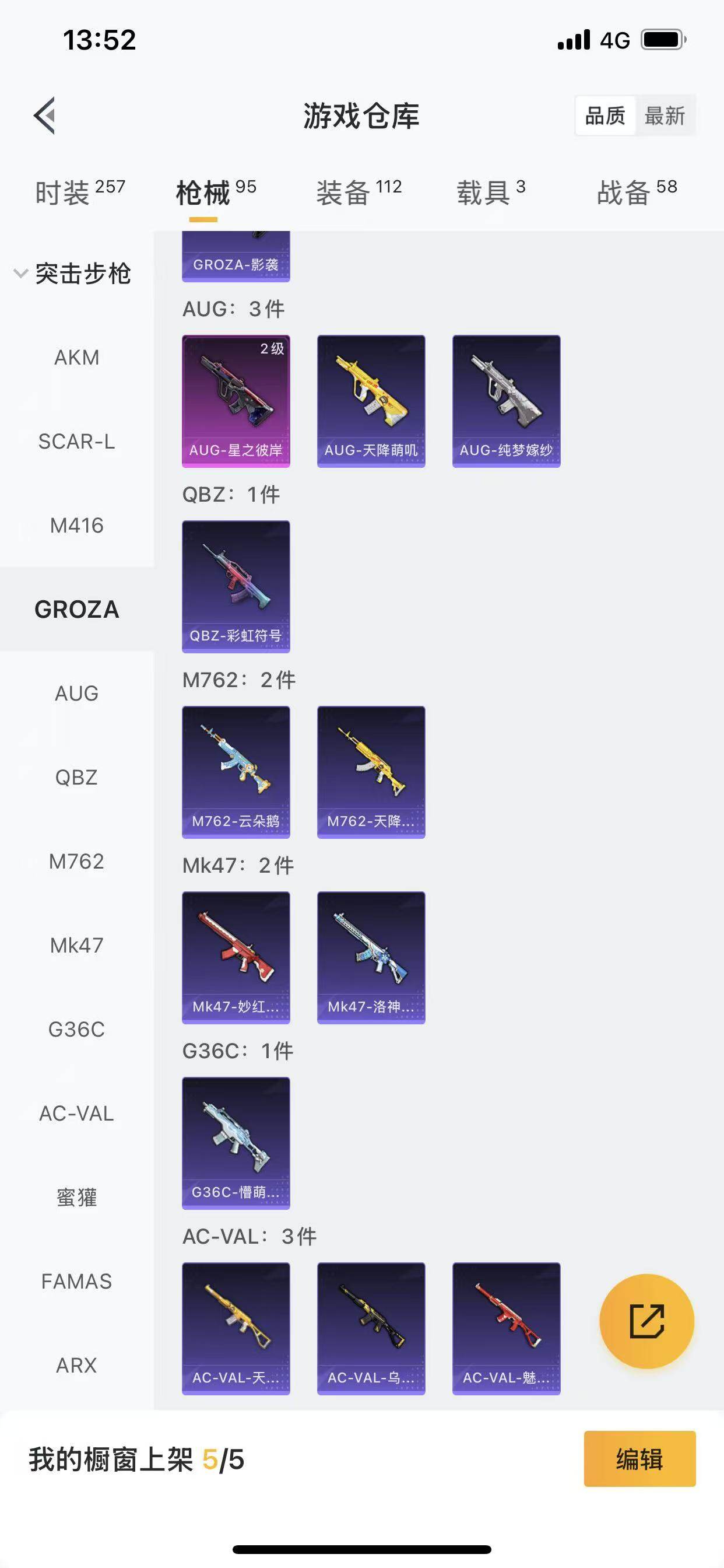
Task: Open the QBZ-彩虹符号 skin
Action: point(236,586)
